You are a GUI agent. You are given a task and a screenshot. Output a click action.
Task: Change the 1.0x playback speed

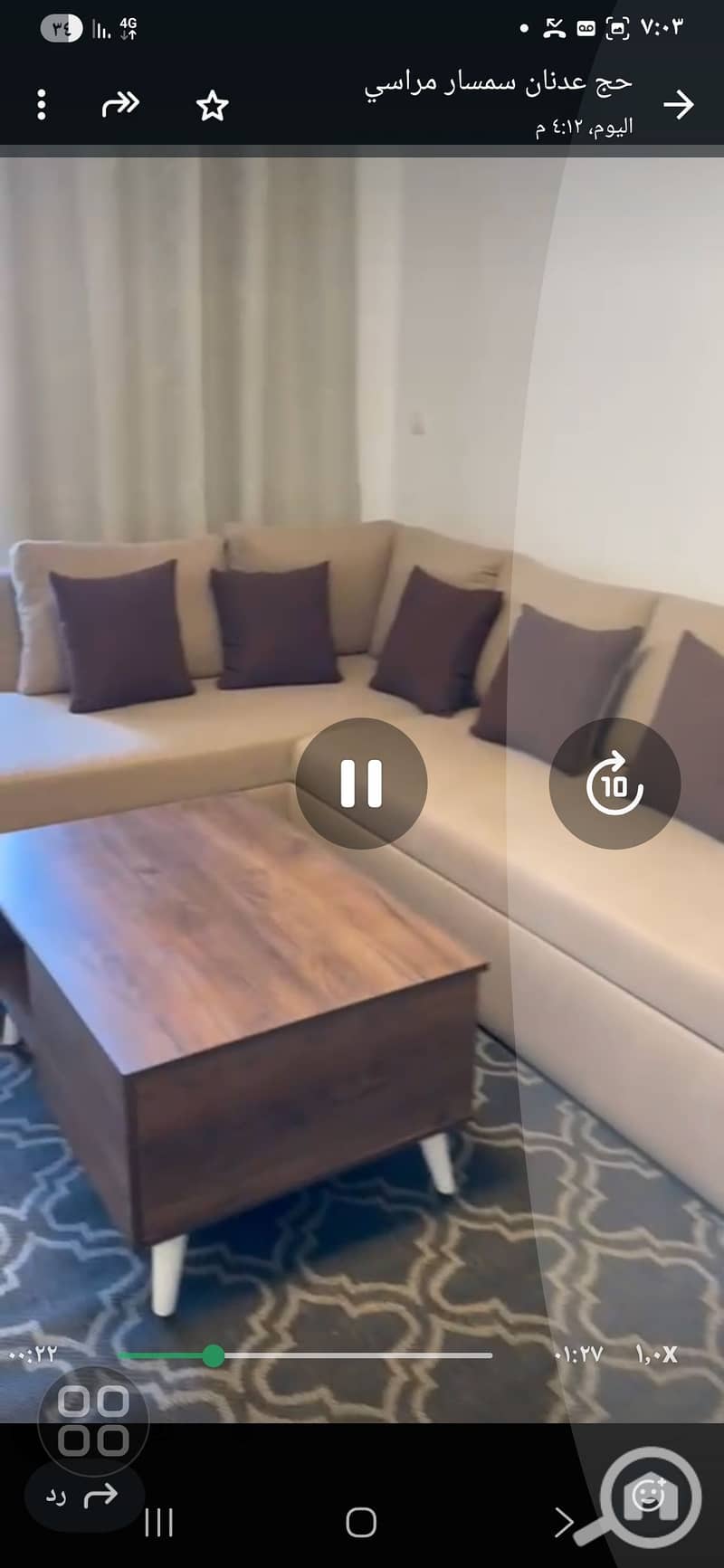[656, 1354]
